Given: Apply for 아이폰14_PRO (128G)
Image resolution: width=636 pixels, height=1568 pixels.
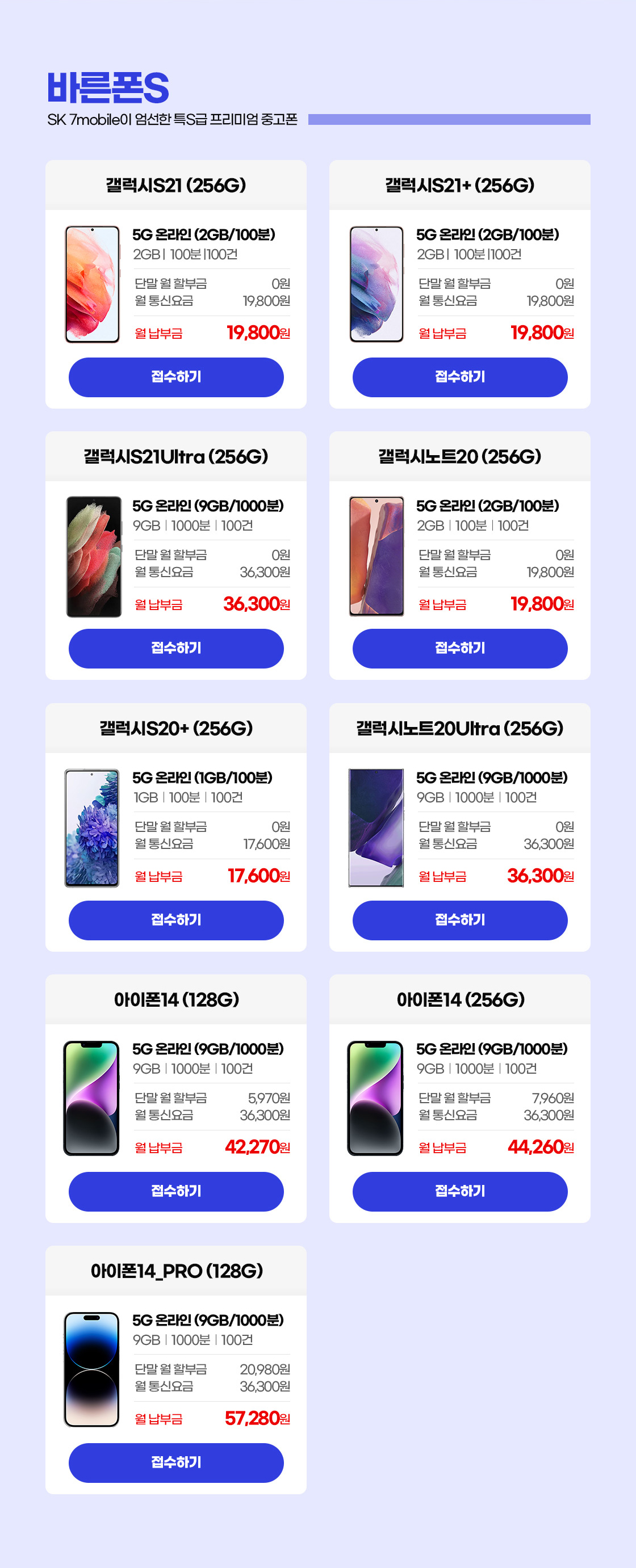Looking at the screenshot, I should (176, 1462).
